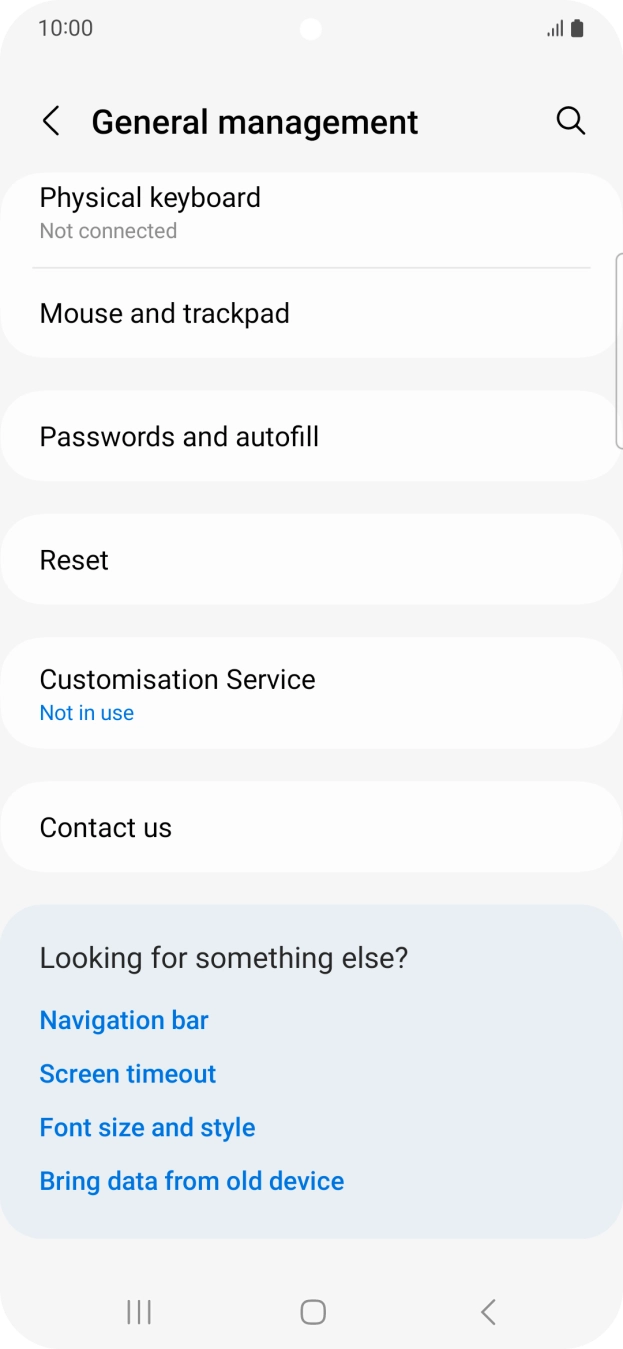The width and height of the screenshot is (623, 1349).
Task: Follow the Font size and style link
Action: [147, 1128]
